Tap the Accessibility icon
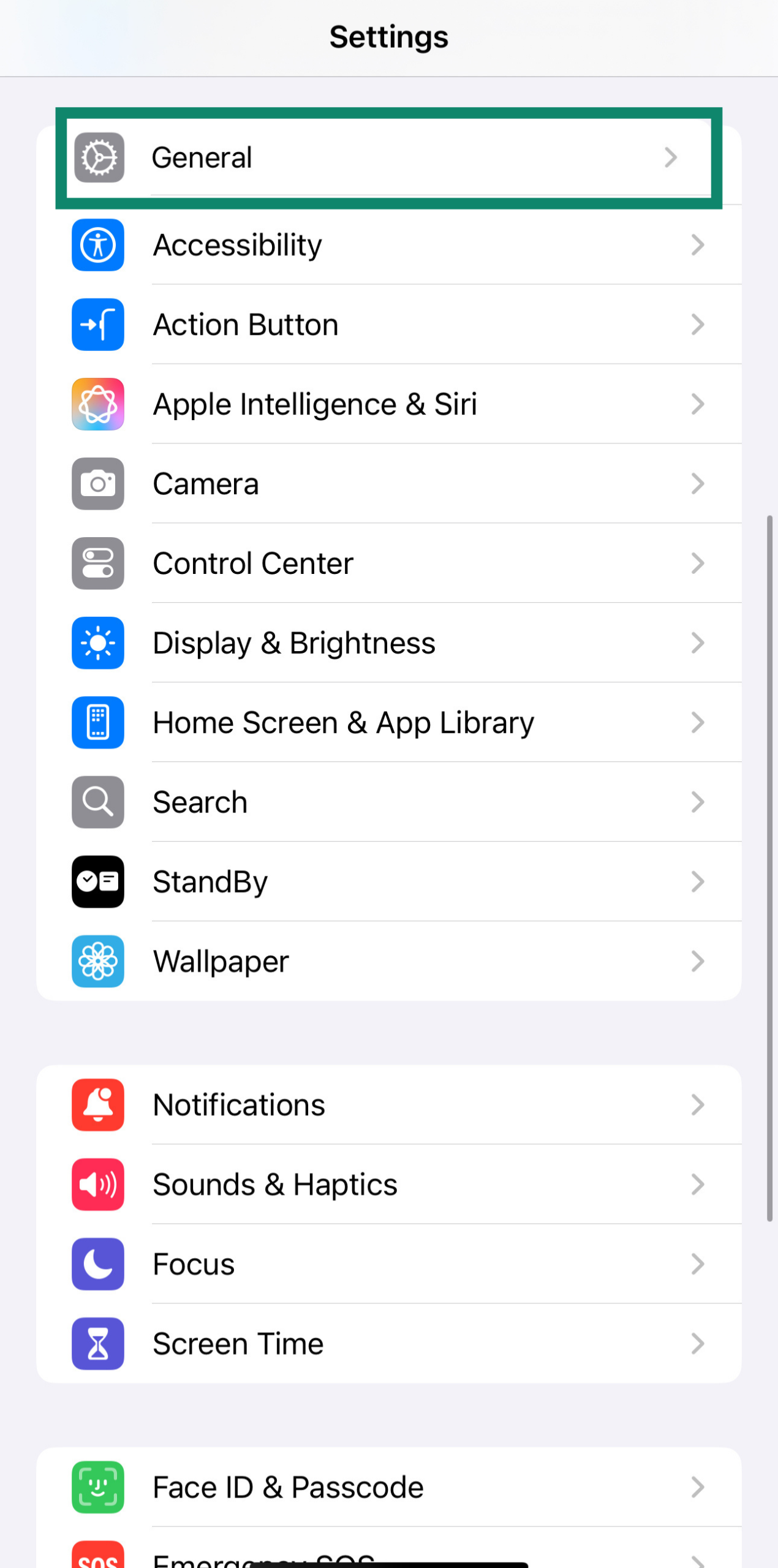This screenshot has width=778, height=1568. (x=97, y=244)
